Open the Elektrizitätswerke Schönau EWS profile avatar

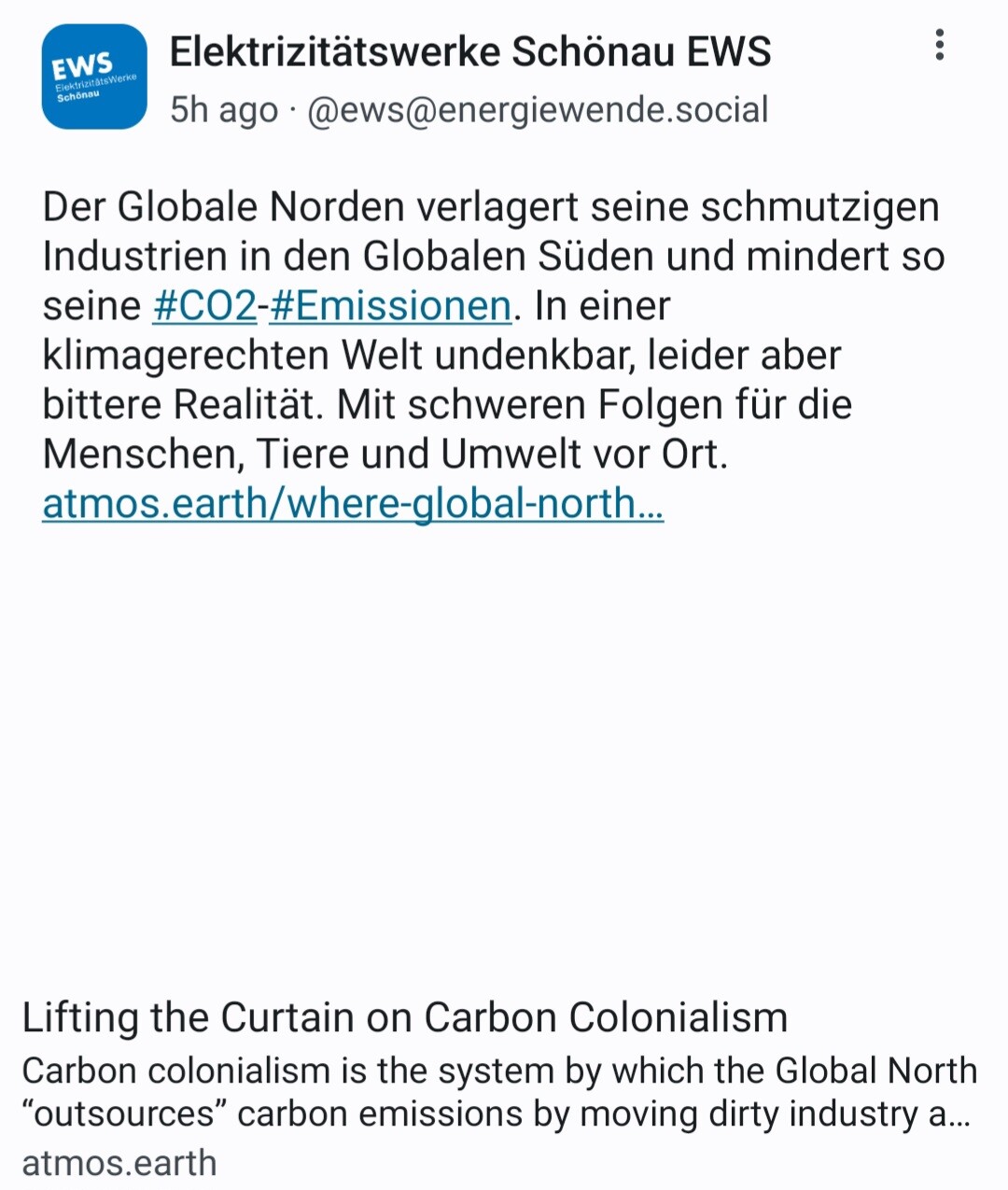click(x=94, y=77)
